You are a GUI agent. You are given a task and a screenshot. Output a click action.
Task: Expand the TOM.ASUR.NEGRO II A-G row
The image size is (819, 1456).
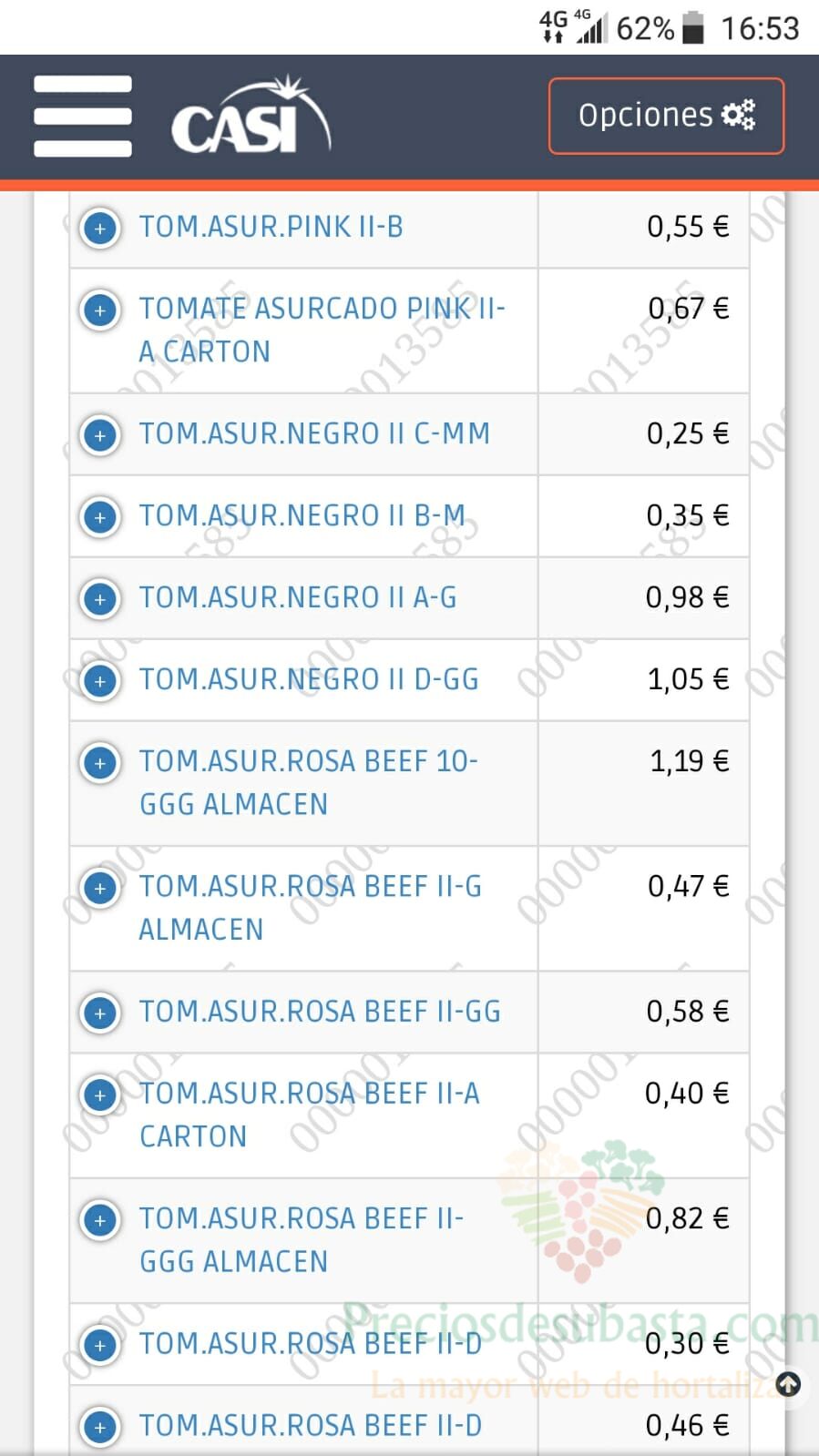coord(100,598)
